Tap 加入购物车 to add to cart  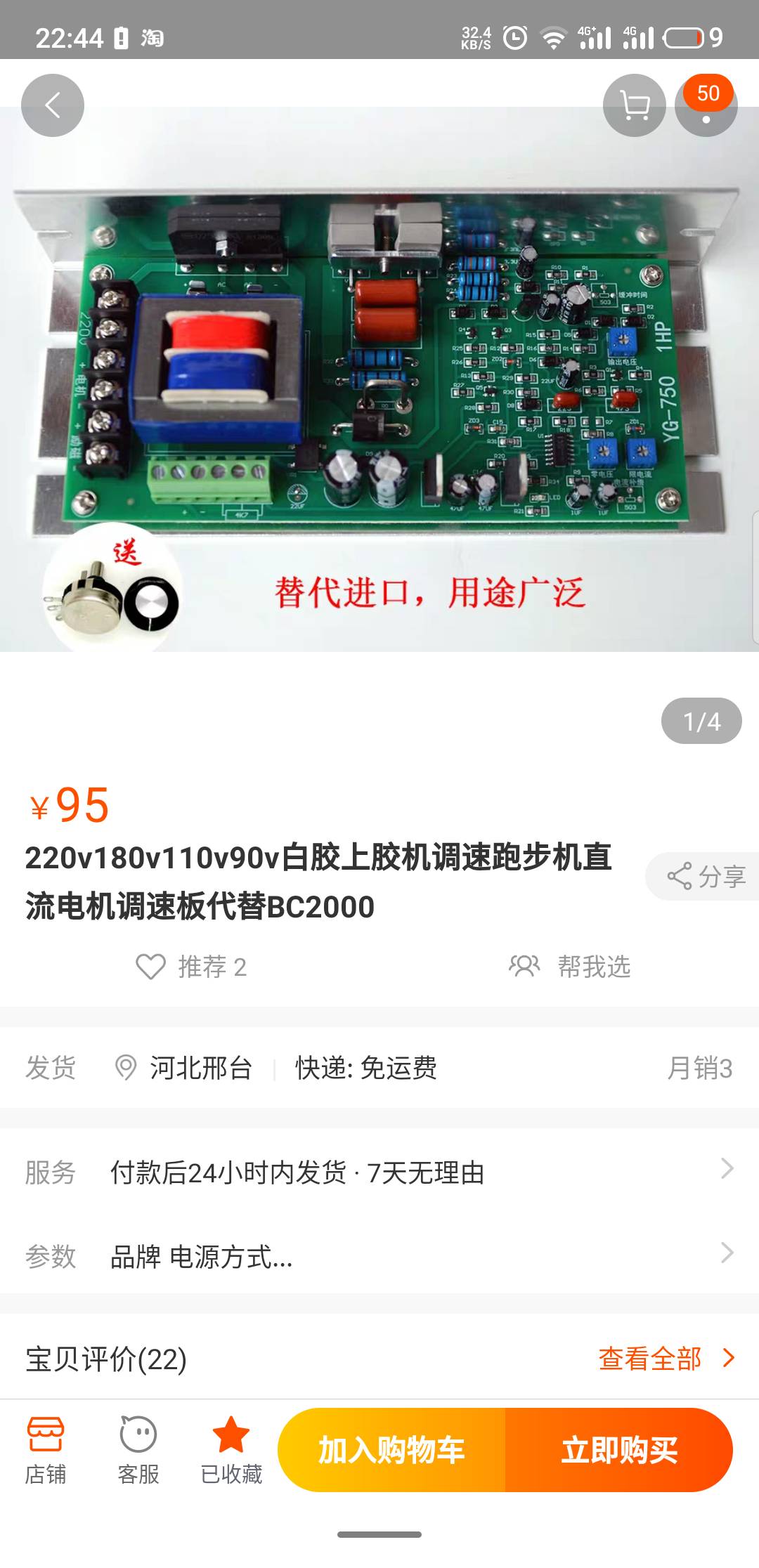click(x=391, y=1450)
